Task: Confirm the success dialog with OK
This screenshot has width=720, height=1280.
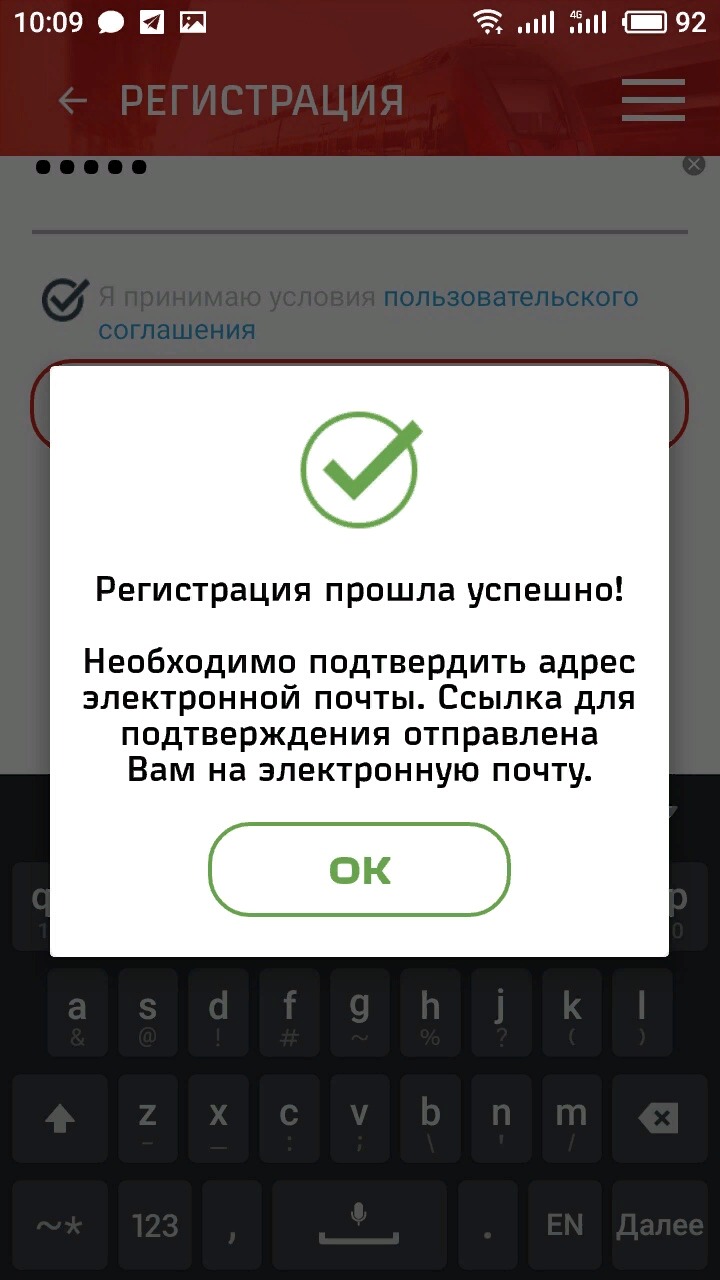Action: 359,869
